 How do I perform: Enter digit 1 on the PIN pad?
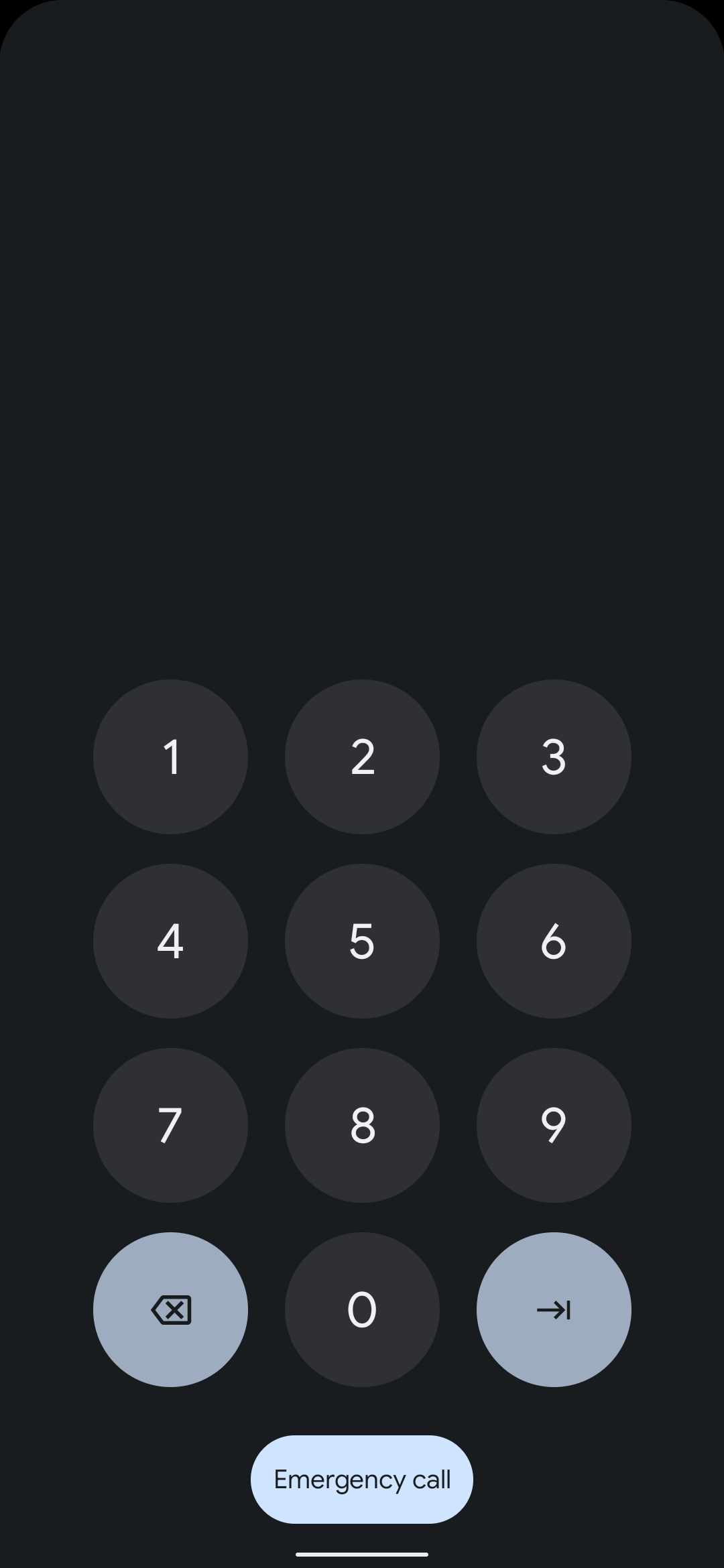pos(170,757)
